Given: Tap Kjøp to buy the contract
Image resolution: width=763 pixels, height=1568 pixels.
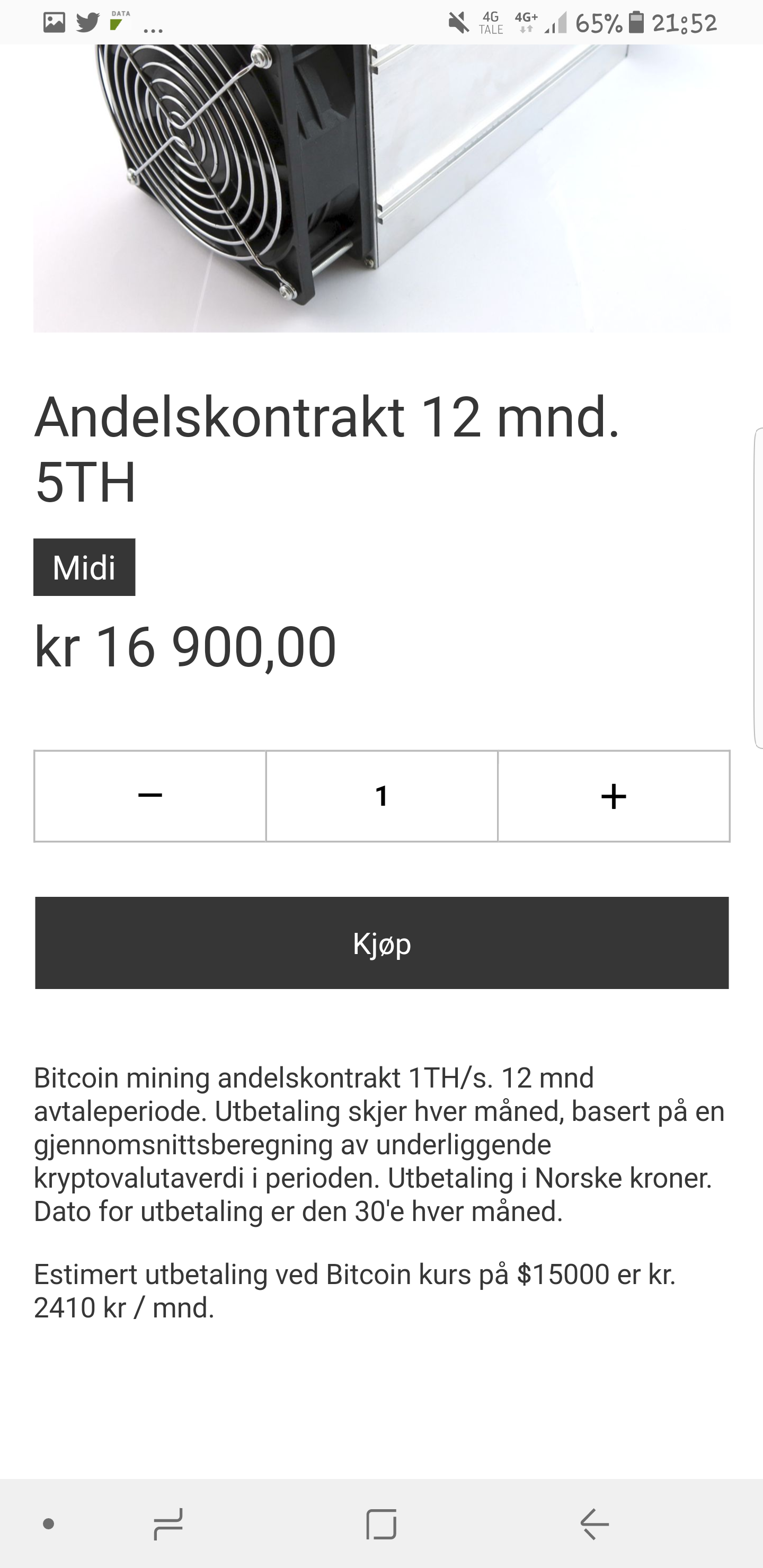Looking at the screenshot, I should pos(382,942).
